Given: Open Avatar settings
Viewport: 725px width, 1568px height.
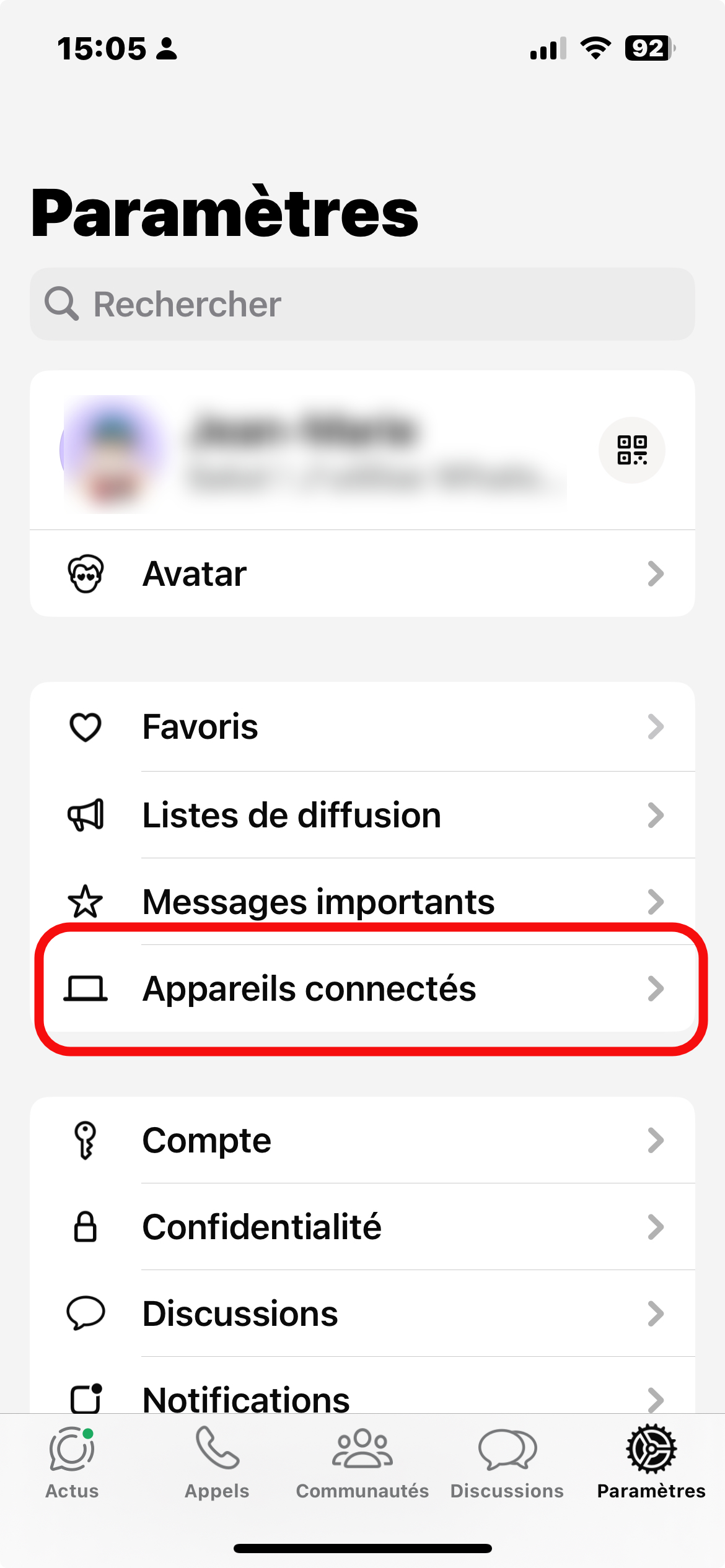Looking at the screenshot, I should pos(362,573).
